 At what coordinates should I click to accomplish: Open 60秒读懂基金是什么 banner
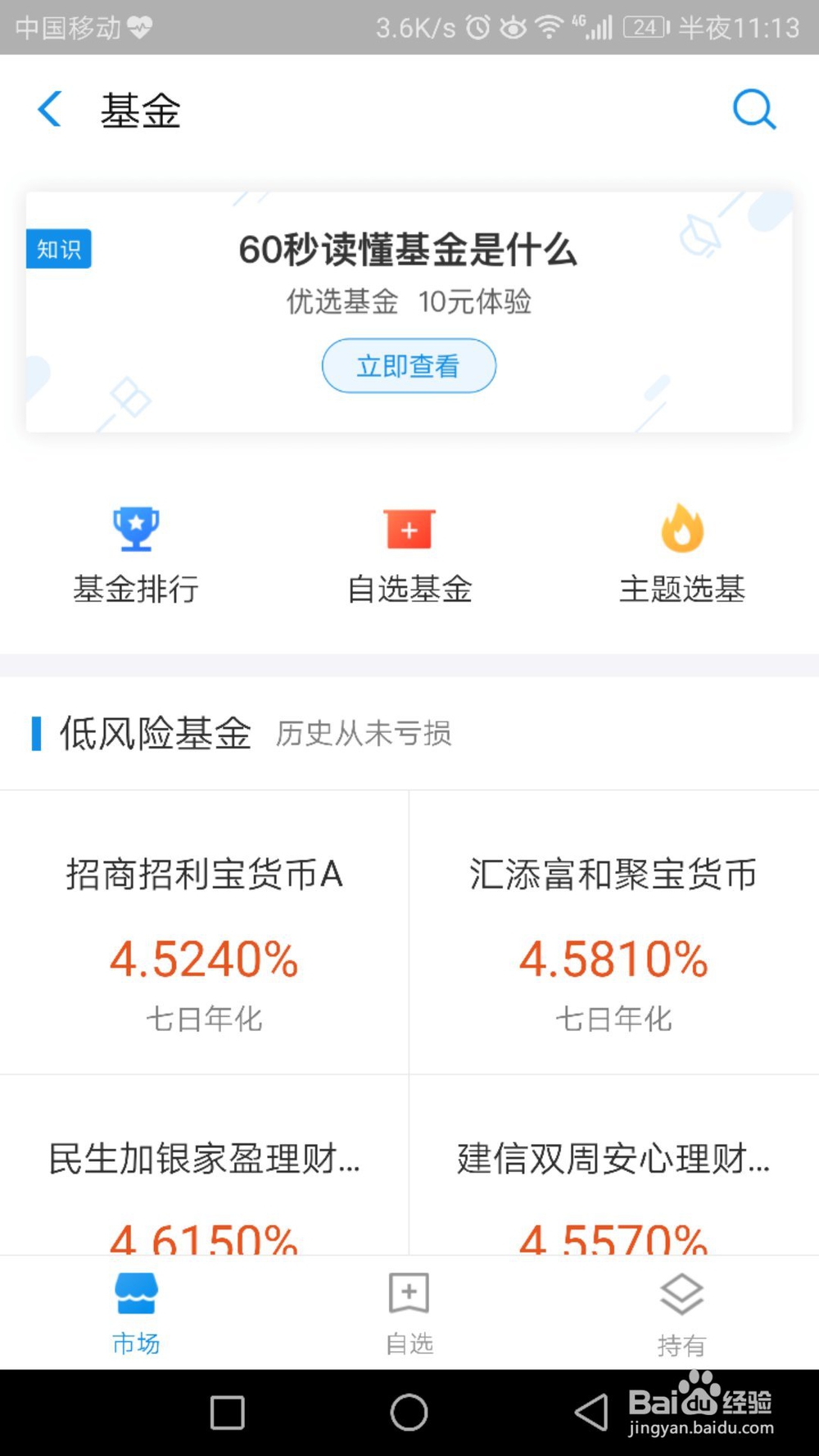point(408,252)
